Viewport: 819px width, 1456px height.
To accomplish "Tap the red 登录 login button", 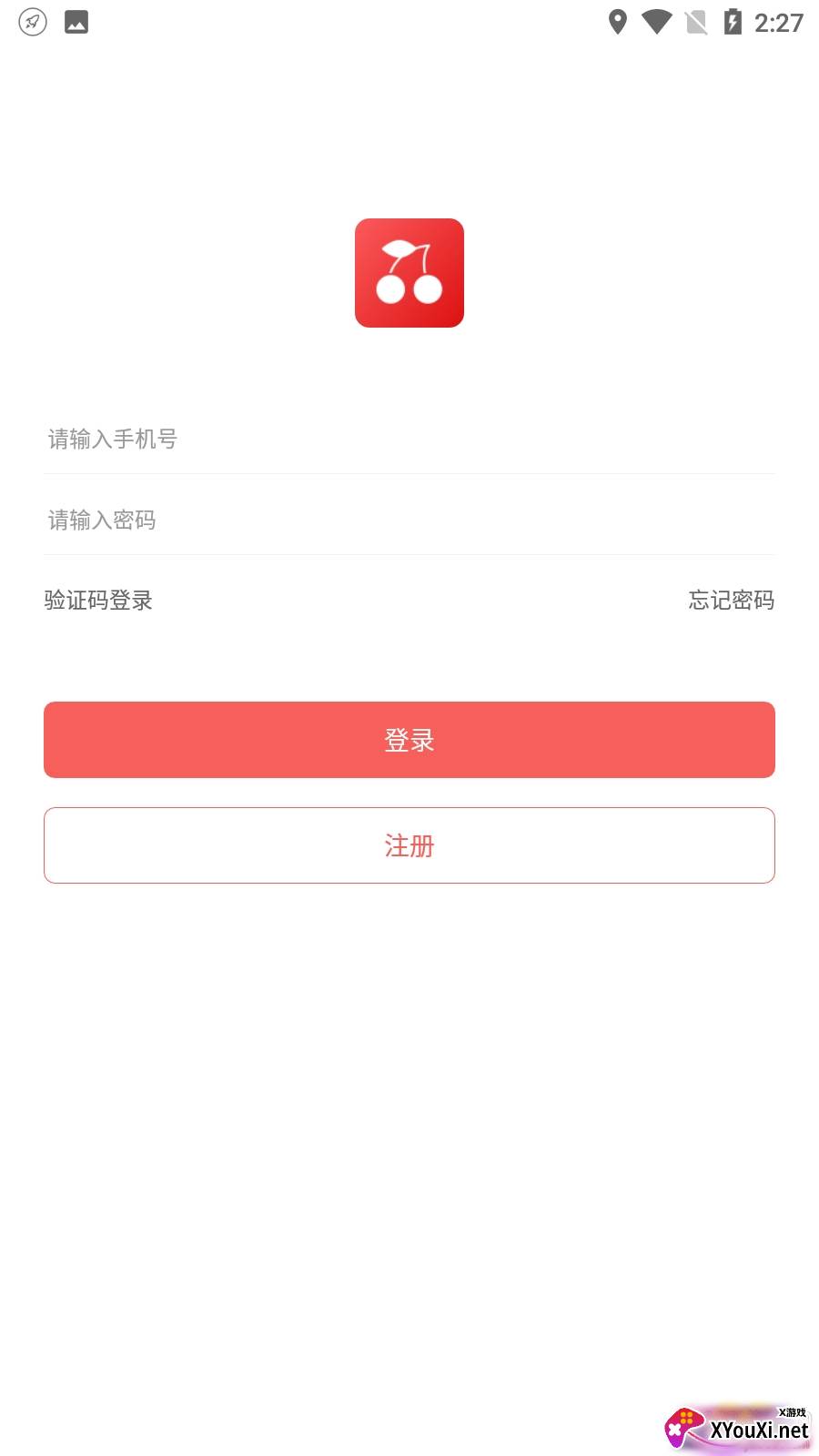I will point(409,740).
